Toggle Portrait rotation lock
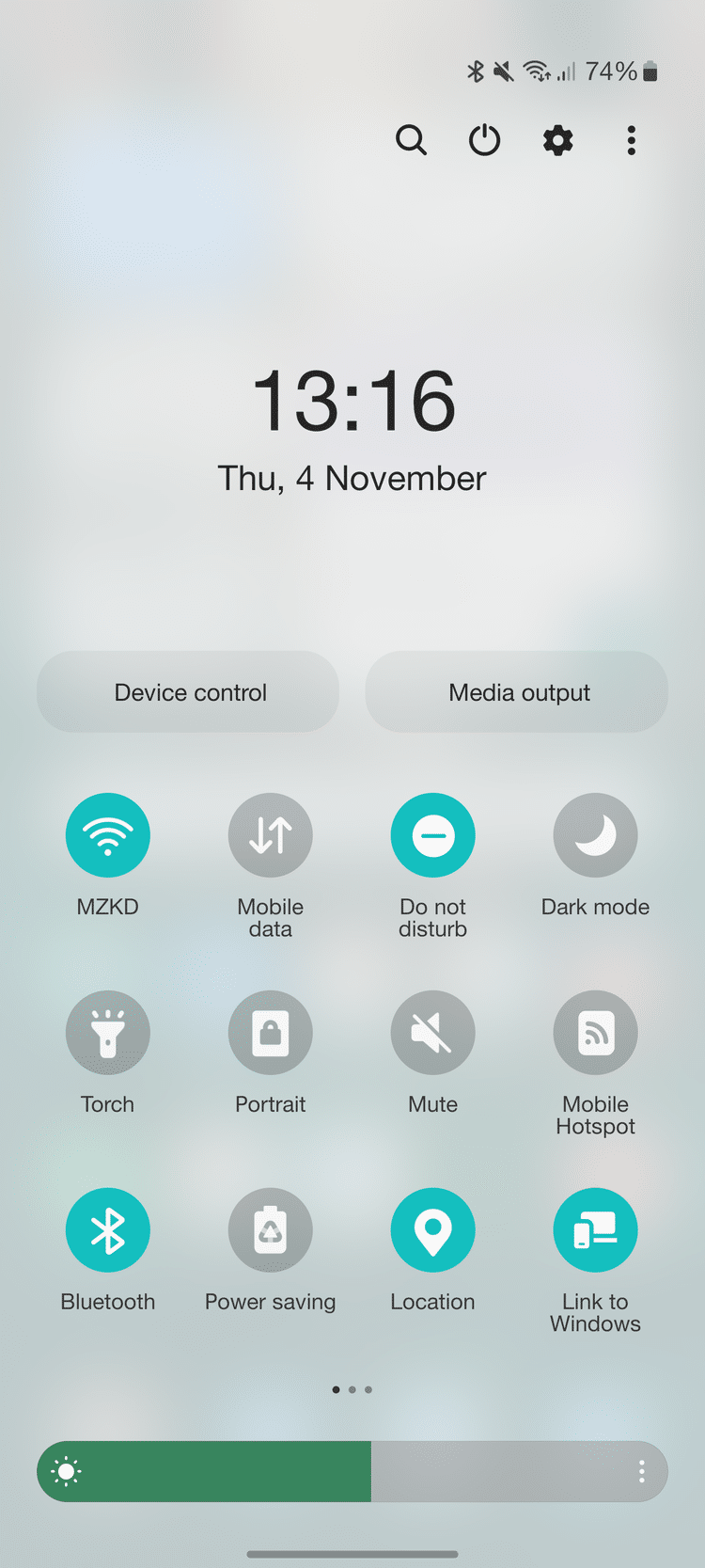This screenshot has width=705, height=1568. point(271,1033)
